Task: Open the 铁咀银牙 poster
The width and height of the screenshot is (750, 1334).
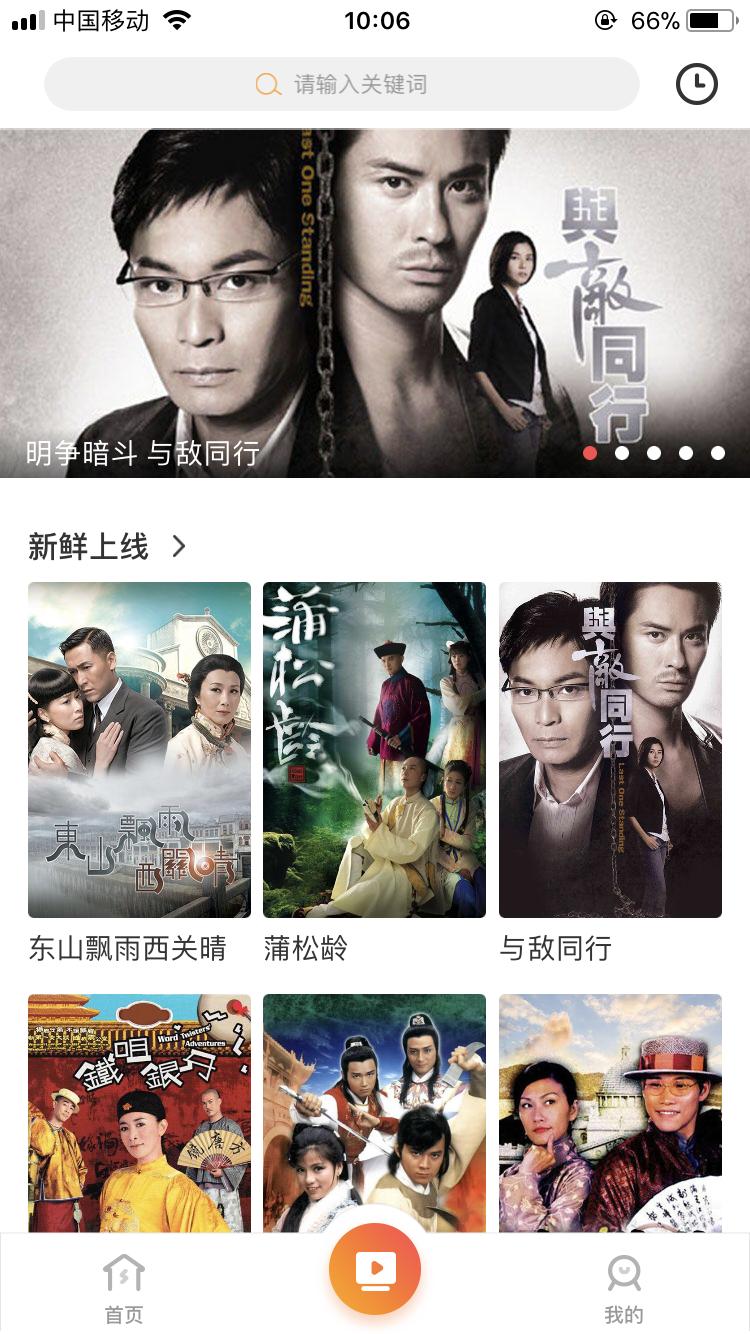Action: point(139,1110)
